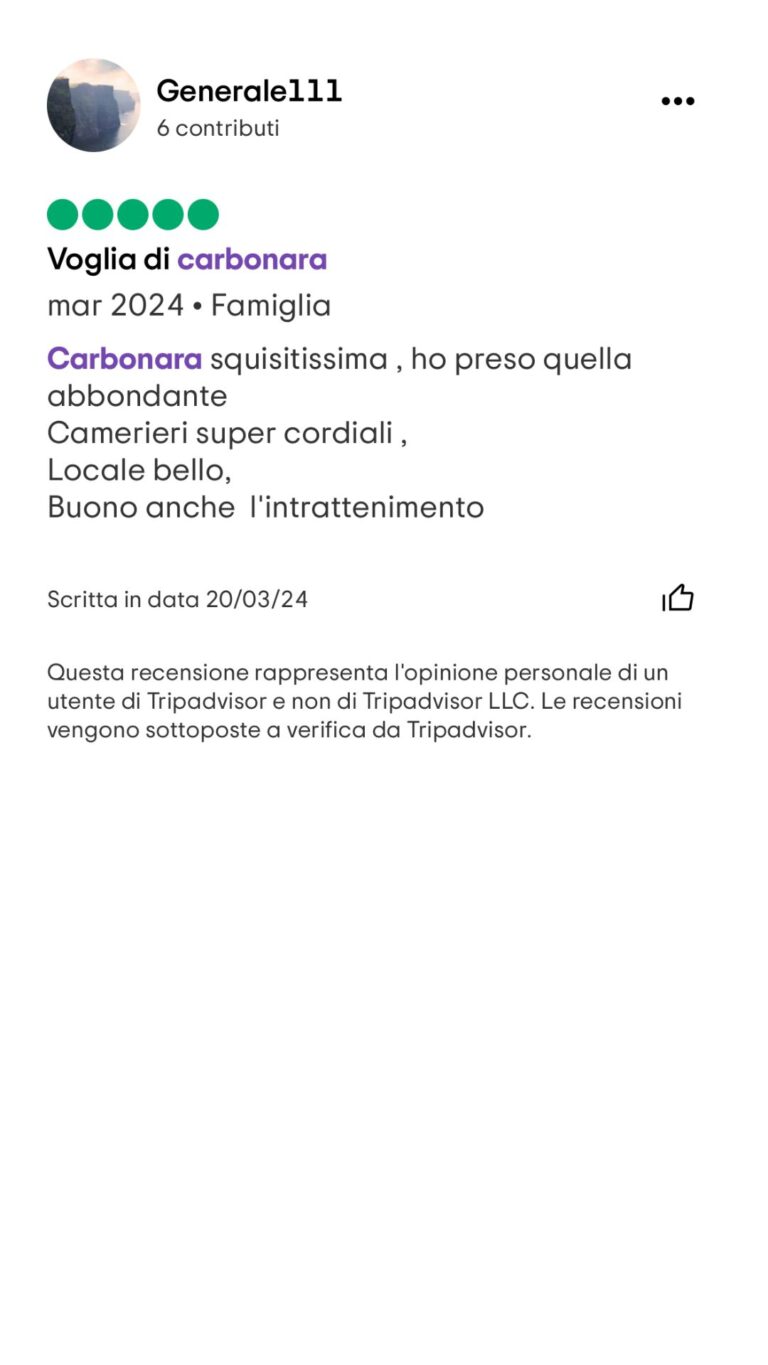Screen dimensions: 768x1365
Task: View Generale111's username profile
Action: tap(249, 91)
